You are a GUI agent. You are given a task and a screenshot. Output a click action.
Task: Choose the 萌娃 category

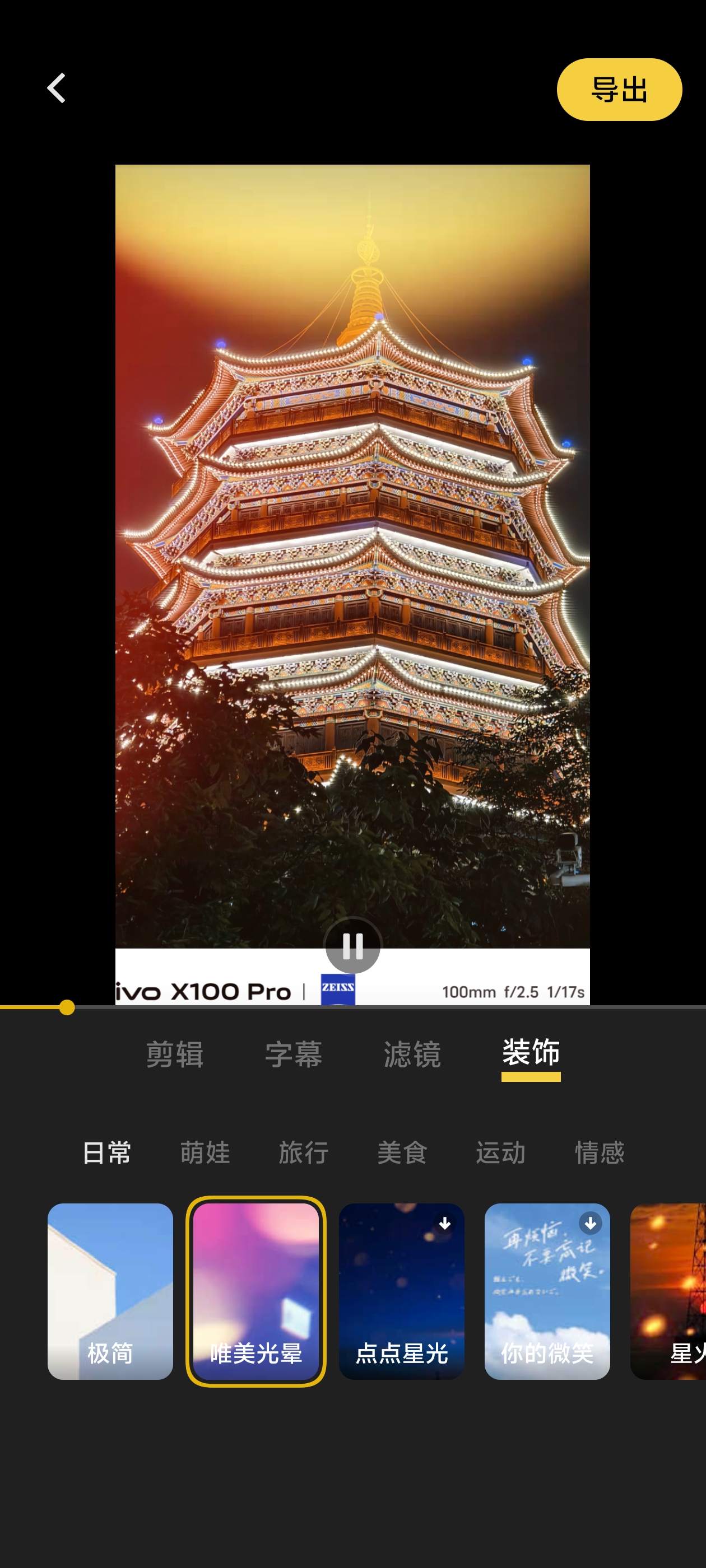[x=205, y=1152]
